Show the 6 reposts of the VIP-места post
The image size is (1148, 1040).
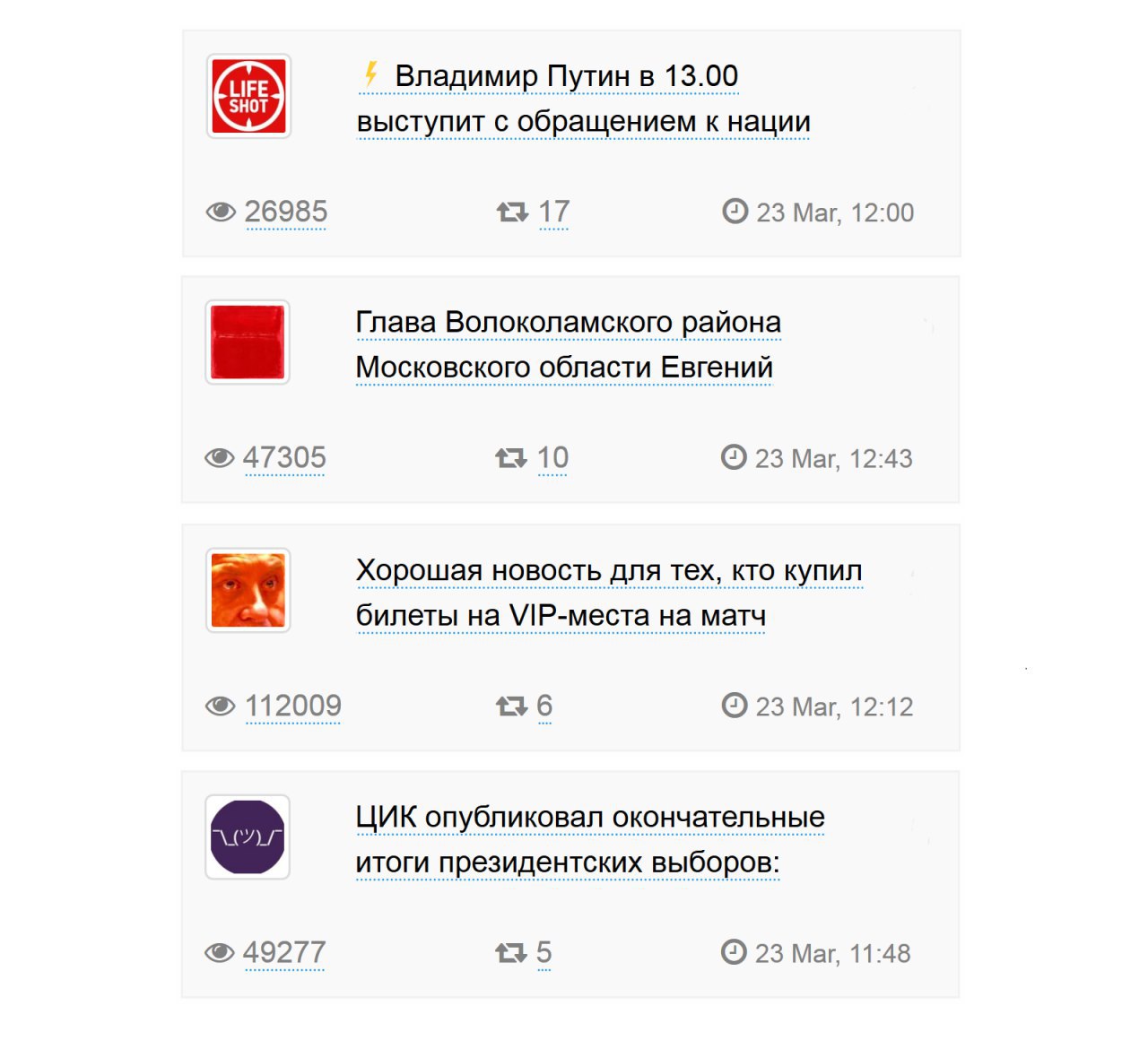(544, 706)
